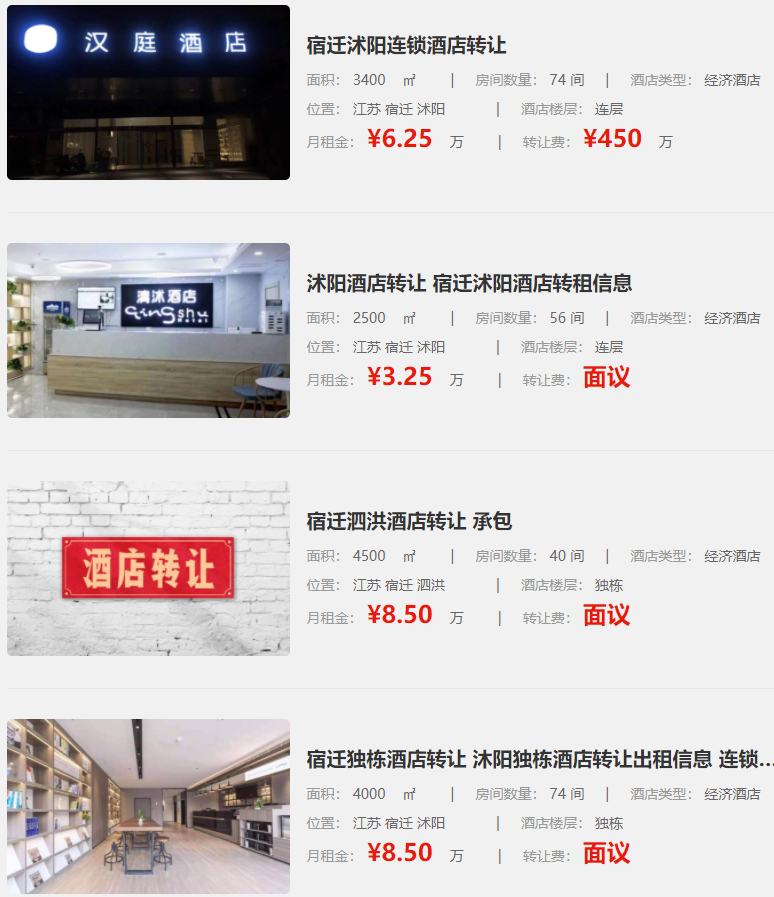
Task: View the 清沐酒店 lobby photo
Action: [x=148, y=330]
